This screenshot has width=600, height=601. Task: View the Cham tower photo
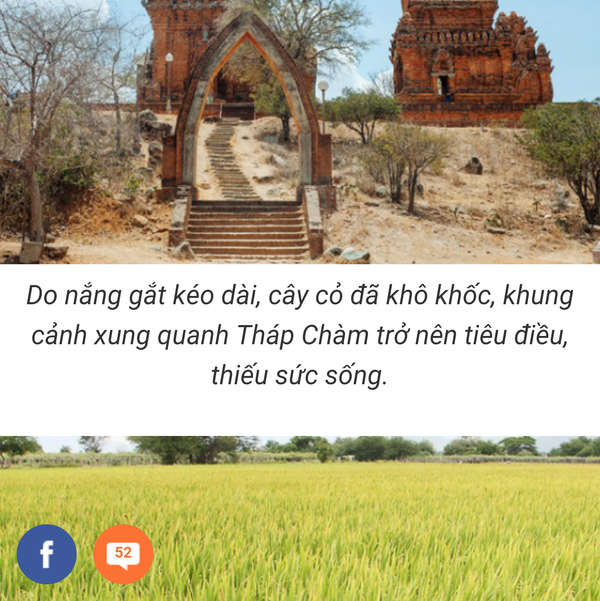(x=300, y=130)
